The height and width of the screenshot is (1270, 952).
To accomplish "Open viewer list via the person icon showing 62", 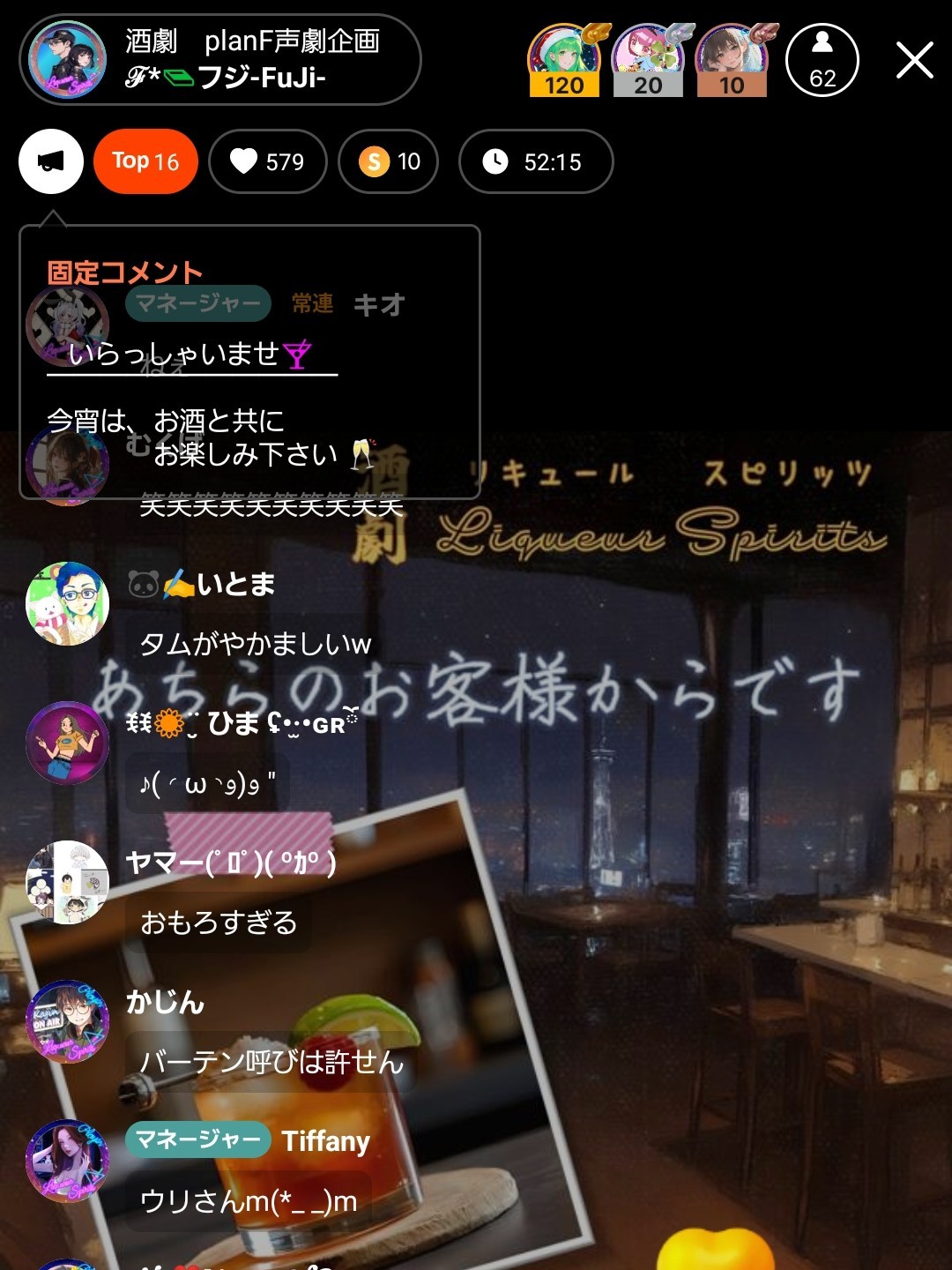I will point(822,60).
